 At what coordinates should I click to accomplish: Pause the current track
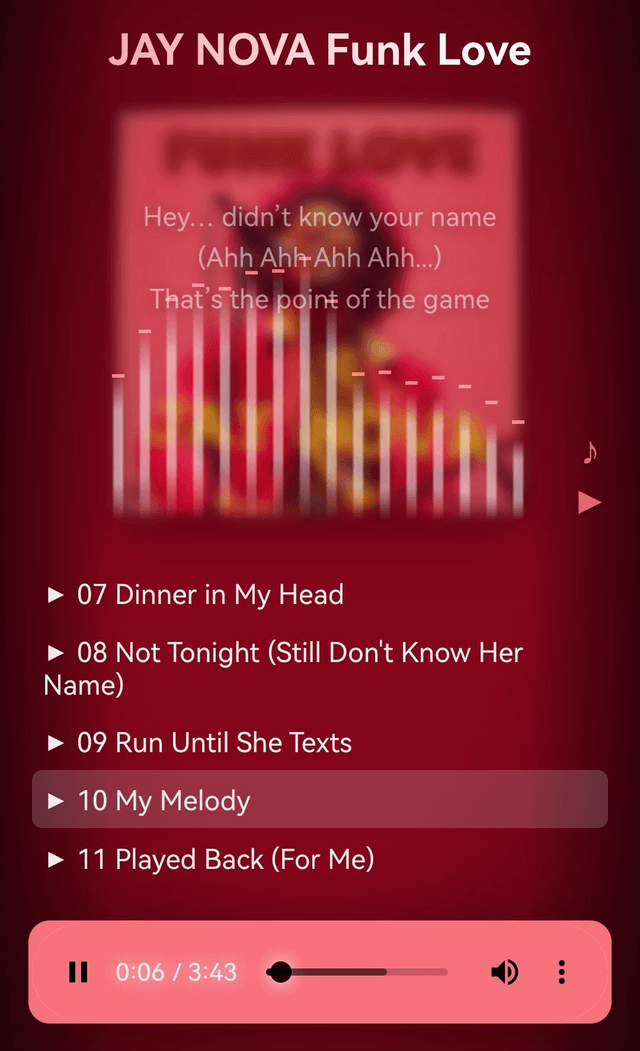(x=78, y=971)
